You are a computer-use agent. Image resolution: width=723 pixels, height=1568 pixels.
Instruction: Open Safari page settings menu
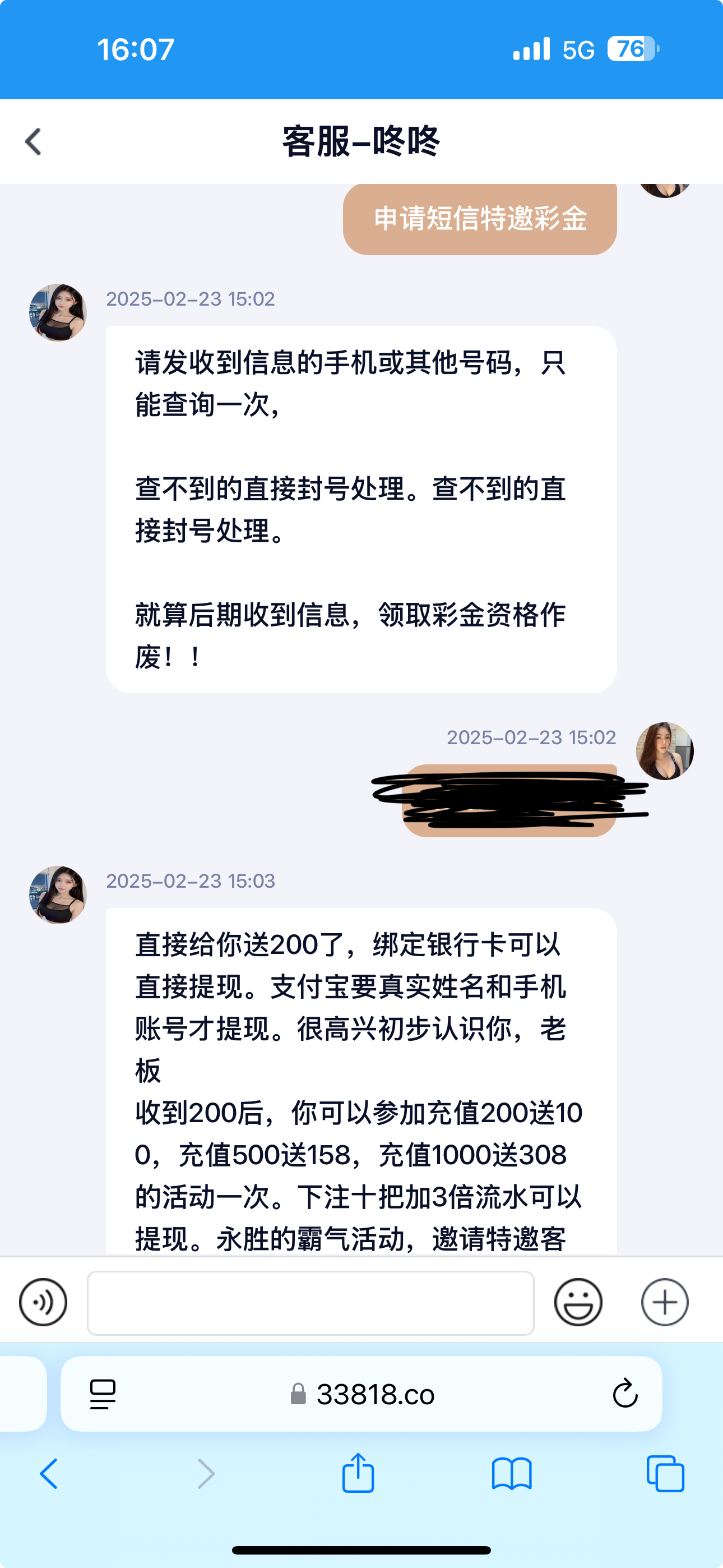coord(102,1394)
